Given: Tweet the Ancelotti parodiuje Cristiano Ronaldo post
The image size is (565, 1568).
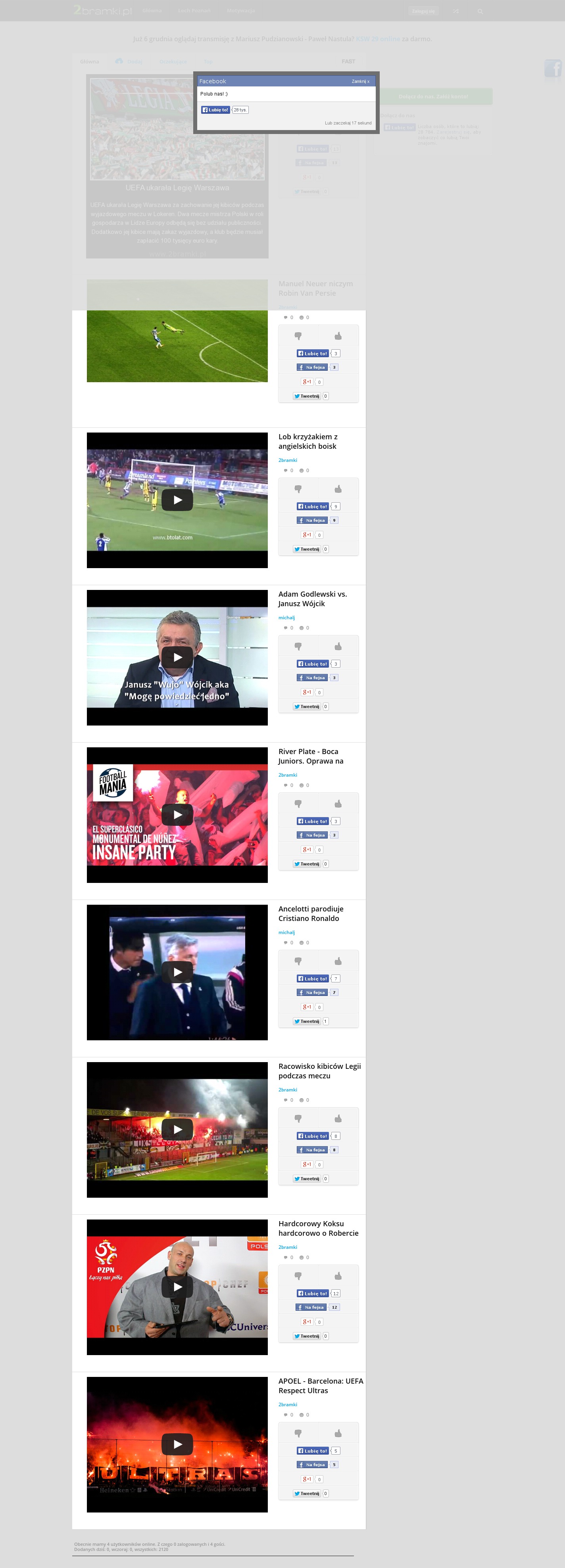Looking at the screenshot, I should [307, 1021].
